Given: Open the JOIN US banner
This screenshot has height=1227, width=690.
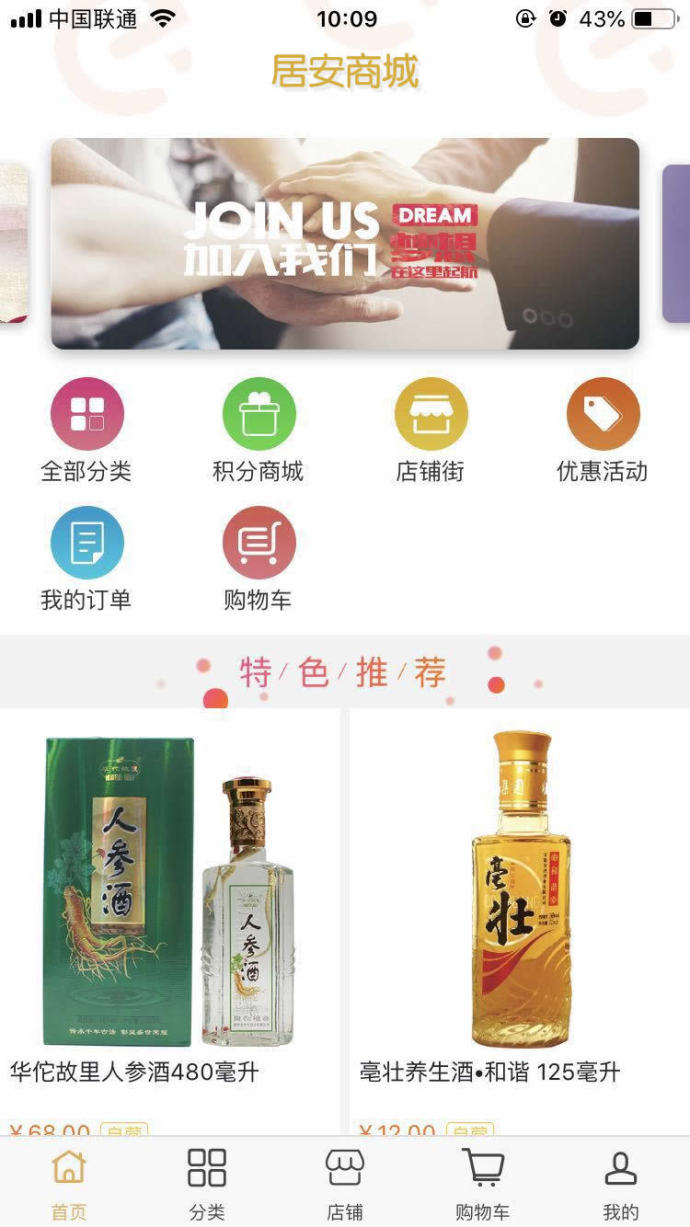Looking at the screenshot, I should point(345,243).
